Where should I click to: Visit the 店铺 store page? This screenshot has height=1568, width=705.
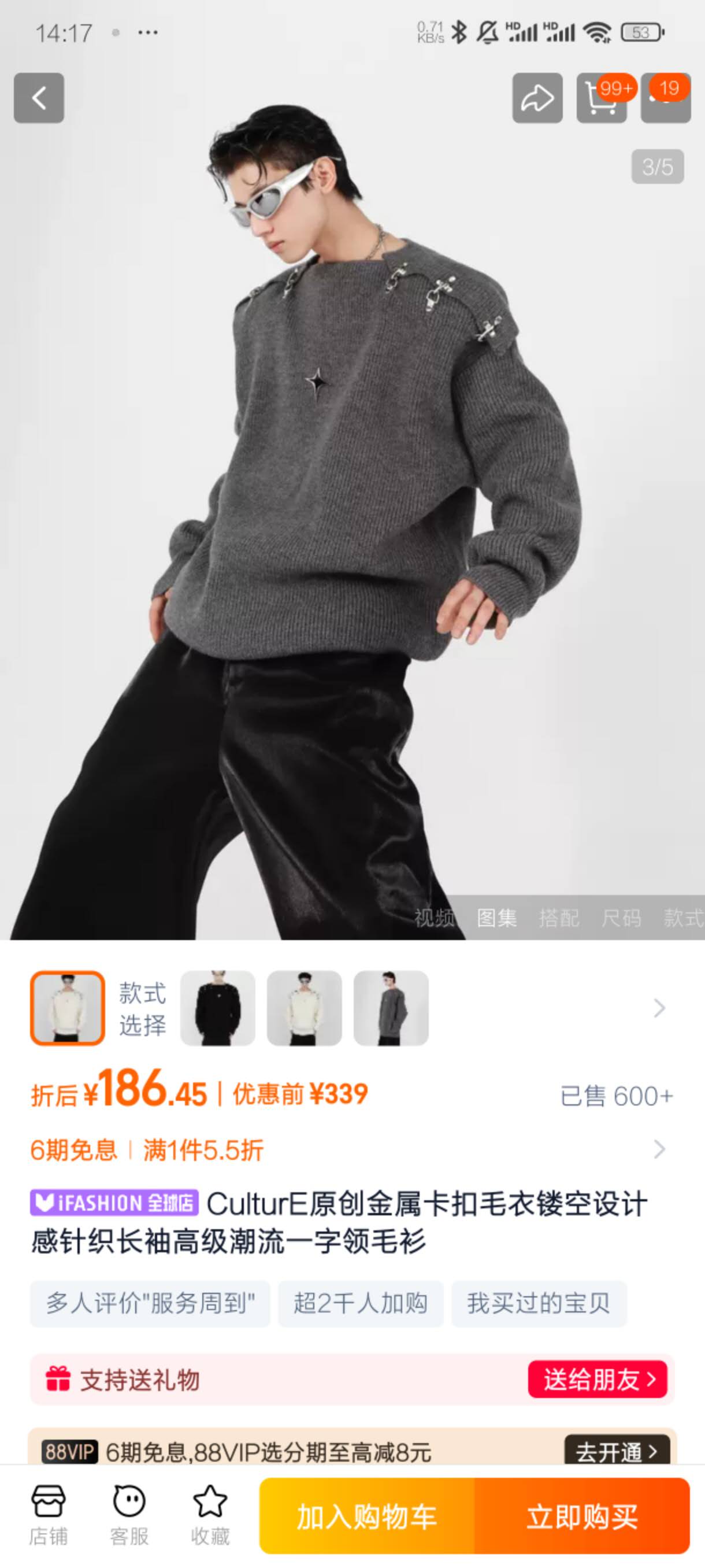point(48,1514)
